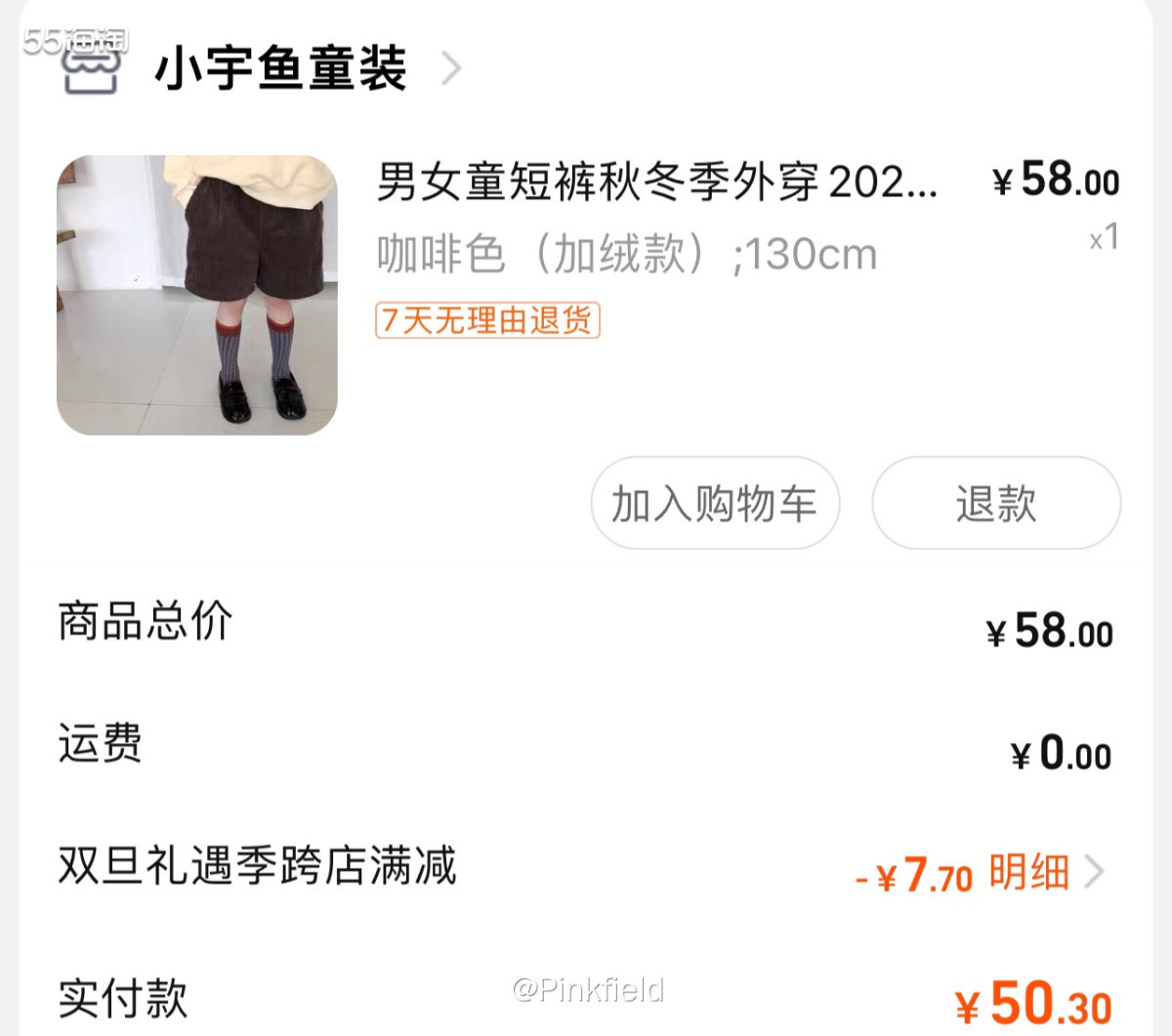Request a refund with 退款

coord(995,504)
